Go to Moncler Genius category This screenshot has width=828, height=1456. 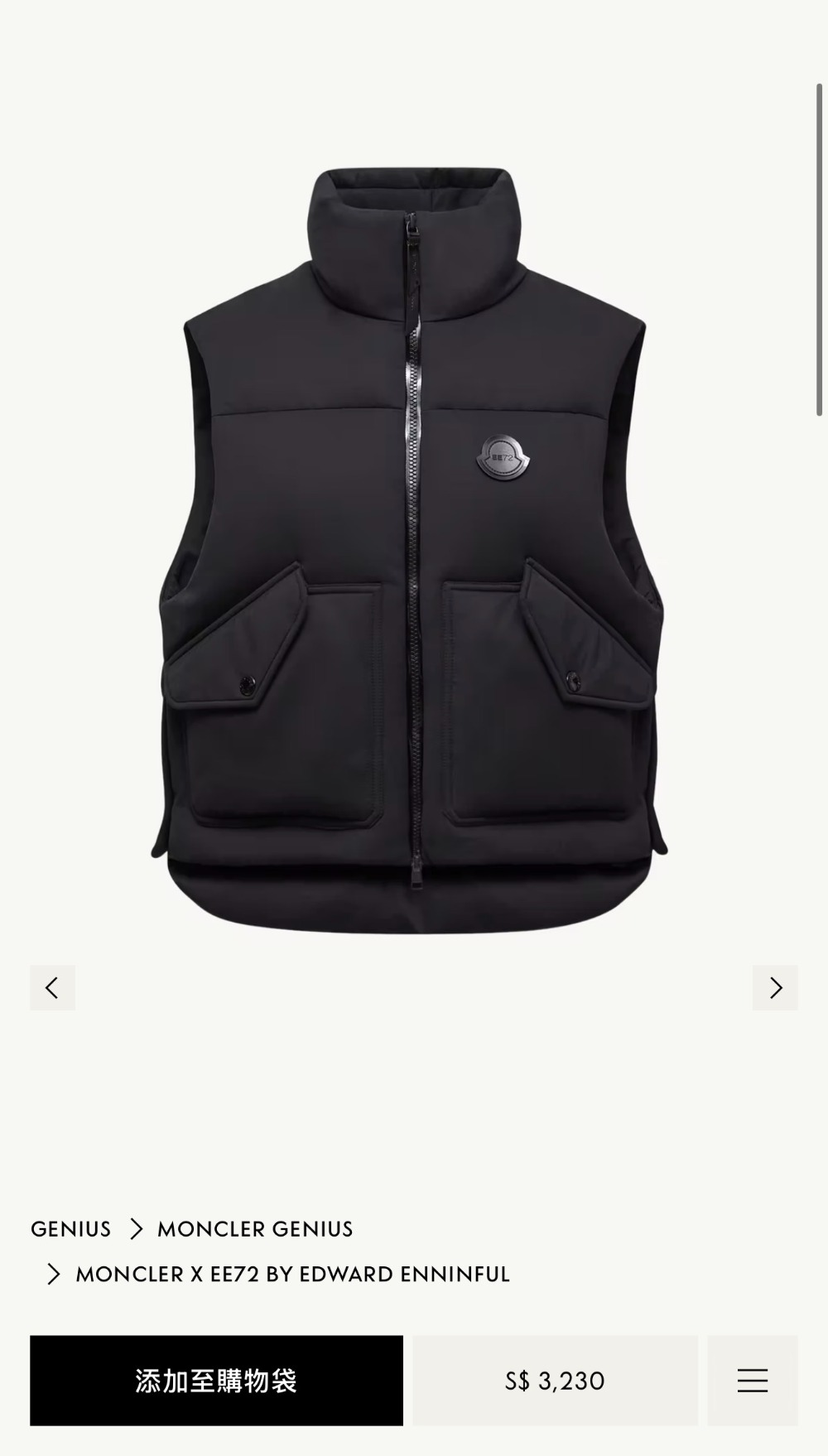pos(255,1229)
